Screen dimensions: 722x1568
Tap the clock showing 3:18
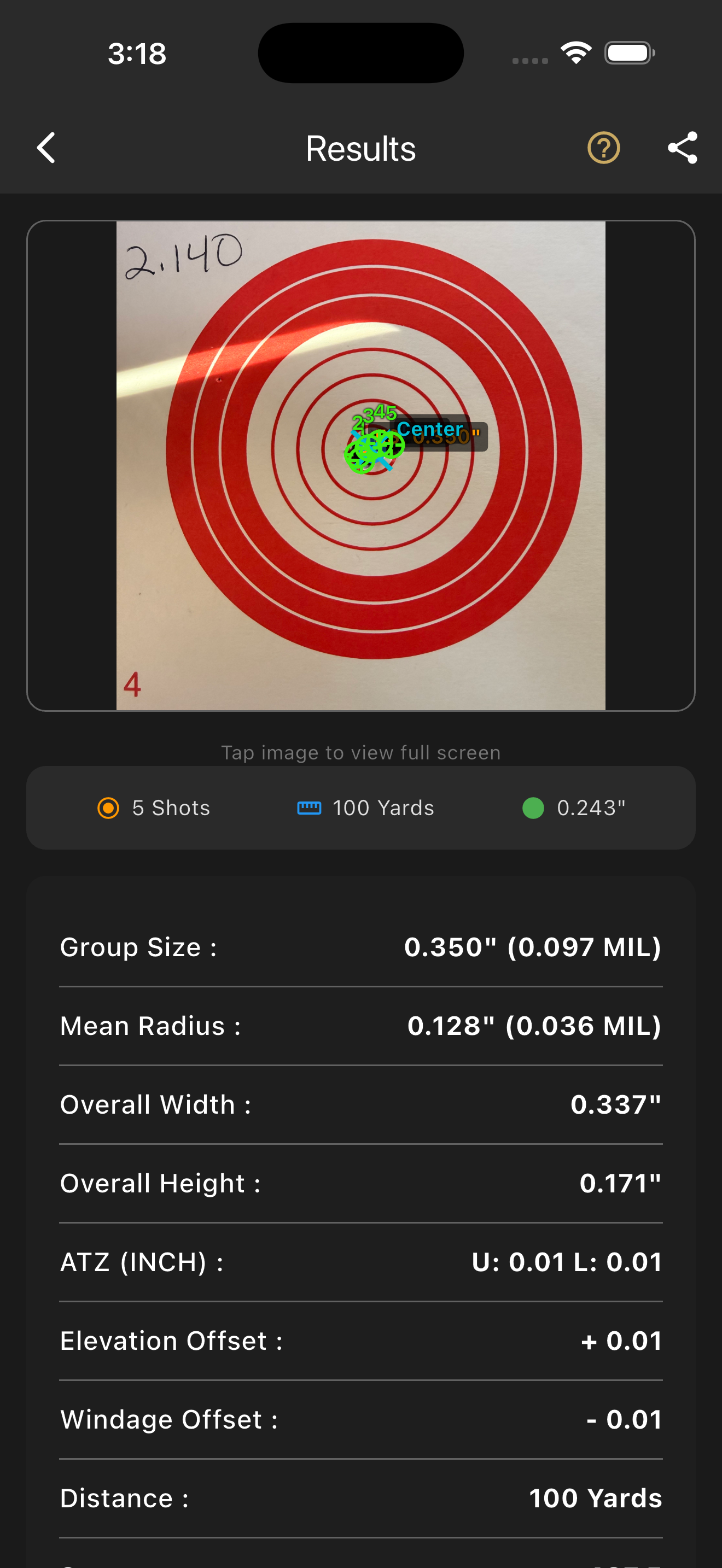pyautogui.click(x=136, y=52)
